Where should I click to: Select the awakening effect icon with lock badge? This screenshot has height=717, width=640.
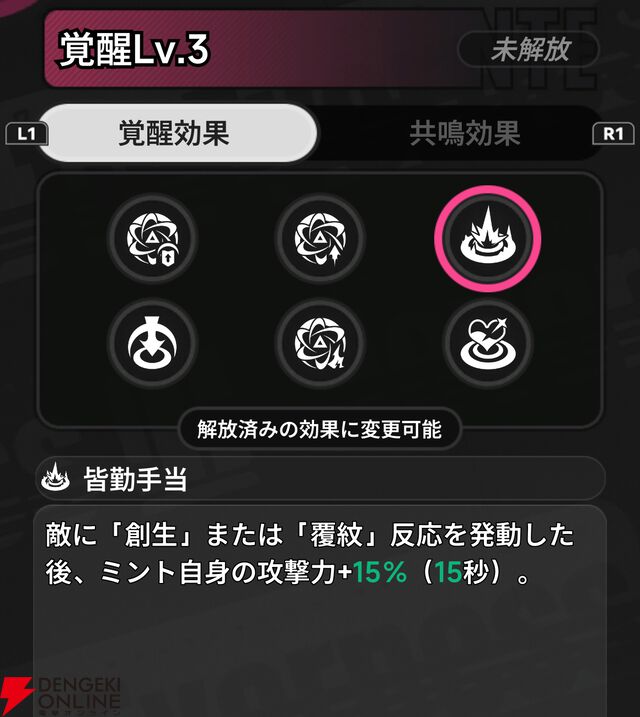tap(153, 235)
